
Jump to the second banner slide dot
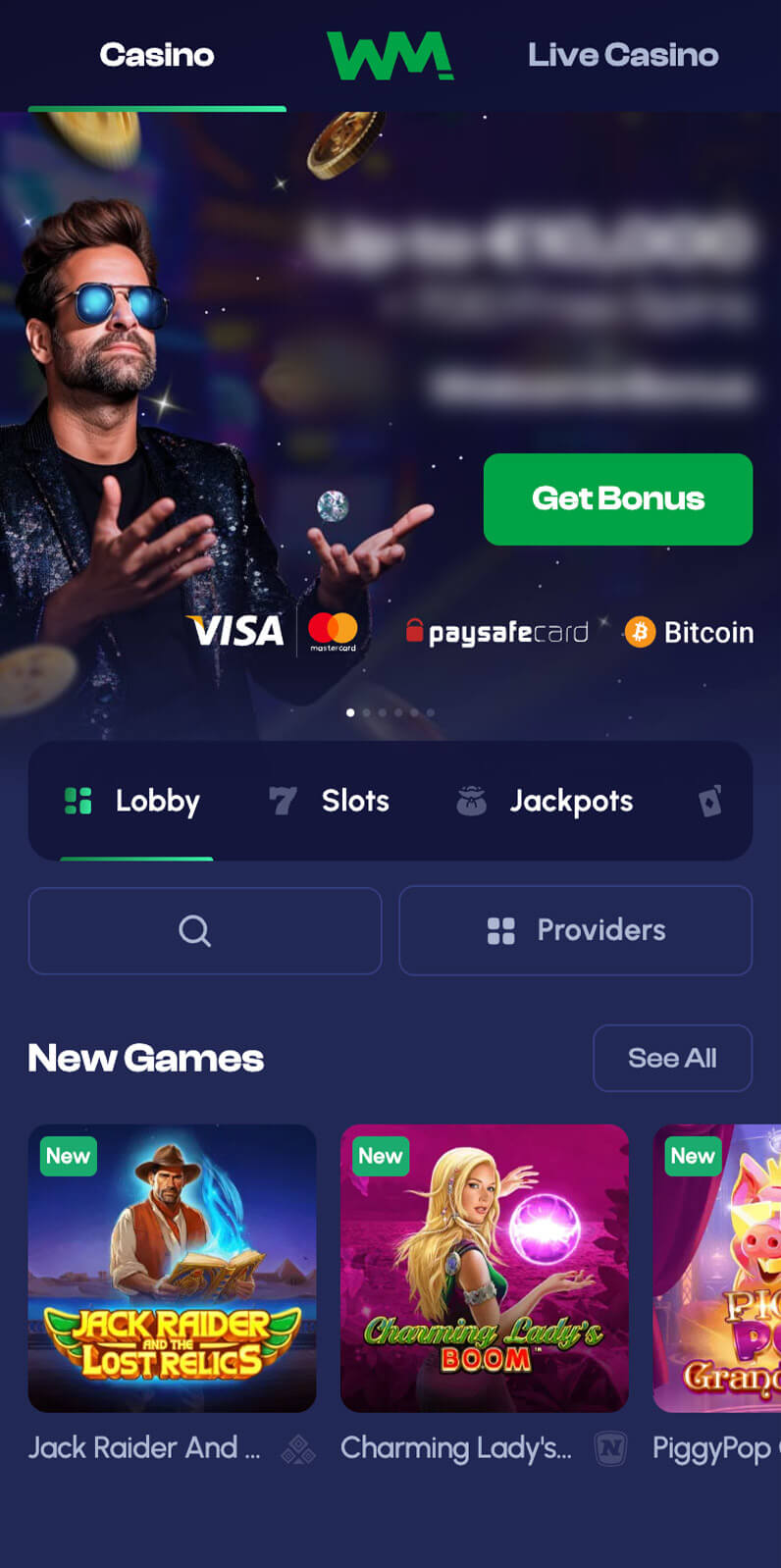[x=367, y=712]
